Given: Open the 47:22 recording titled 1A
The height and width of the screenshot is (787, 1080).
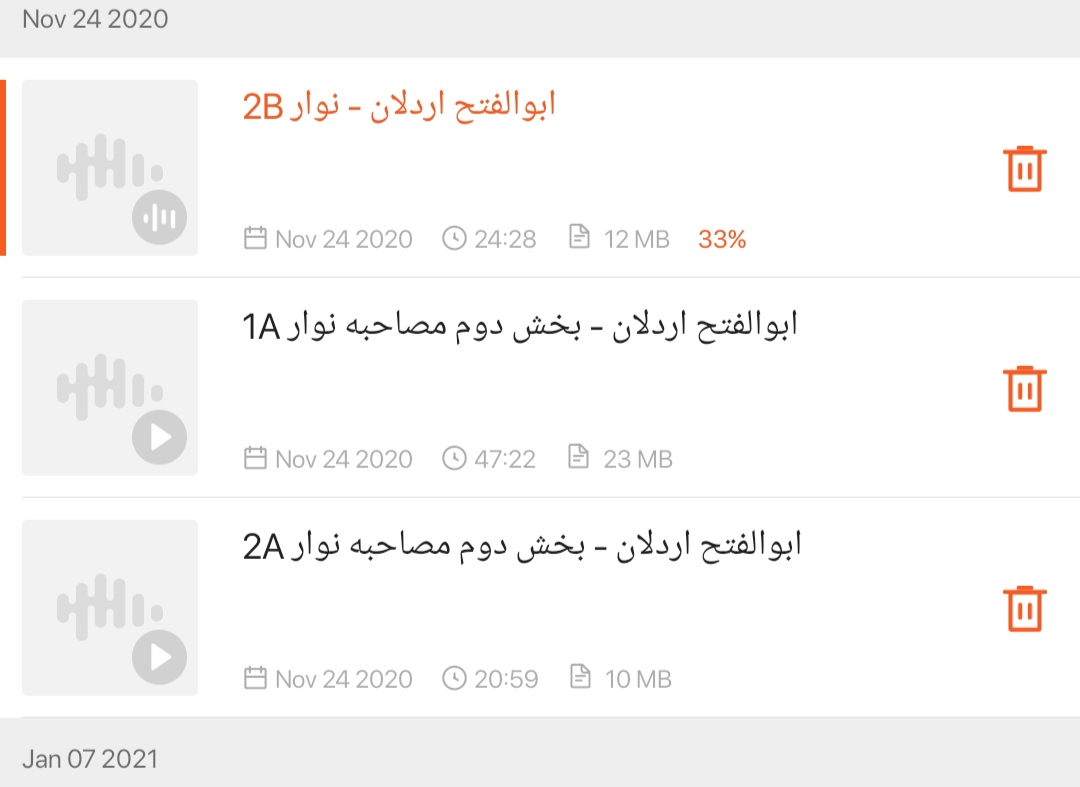Looking at the screenshot, I should 520,326.
